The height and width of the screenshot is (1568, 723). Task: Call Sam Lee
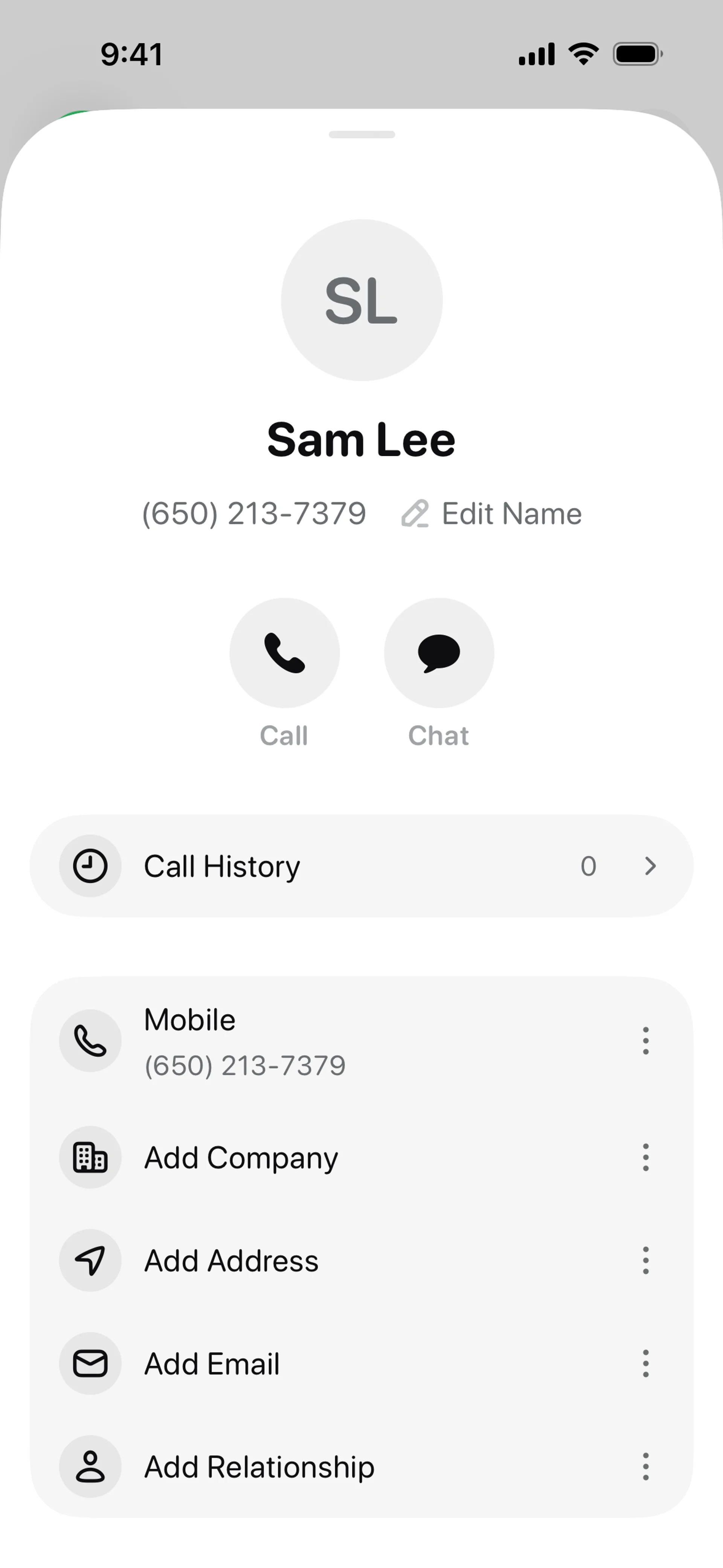284,653
